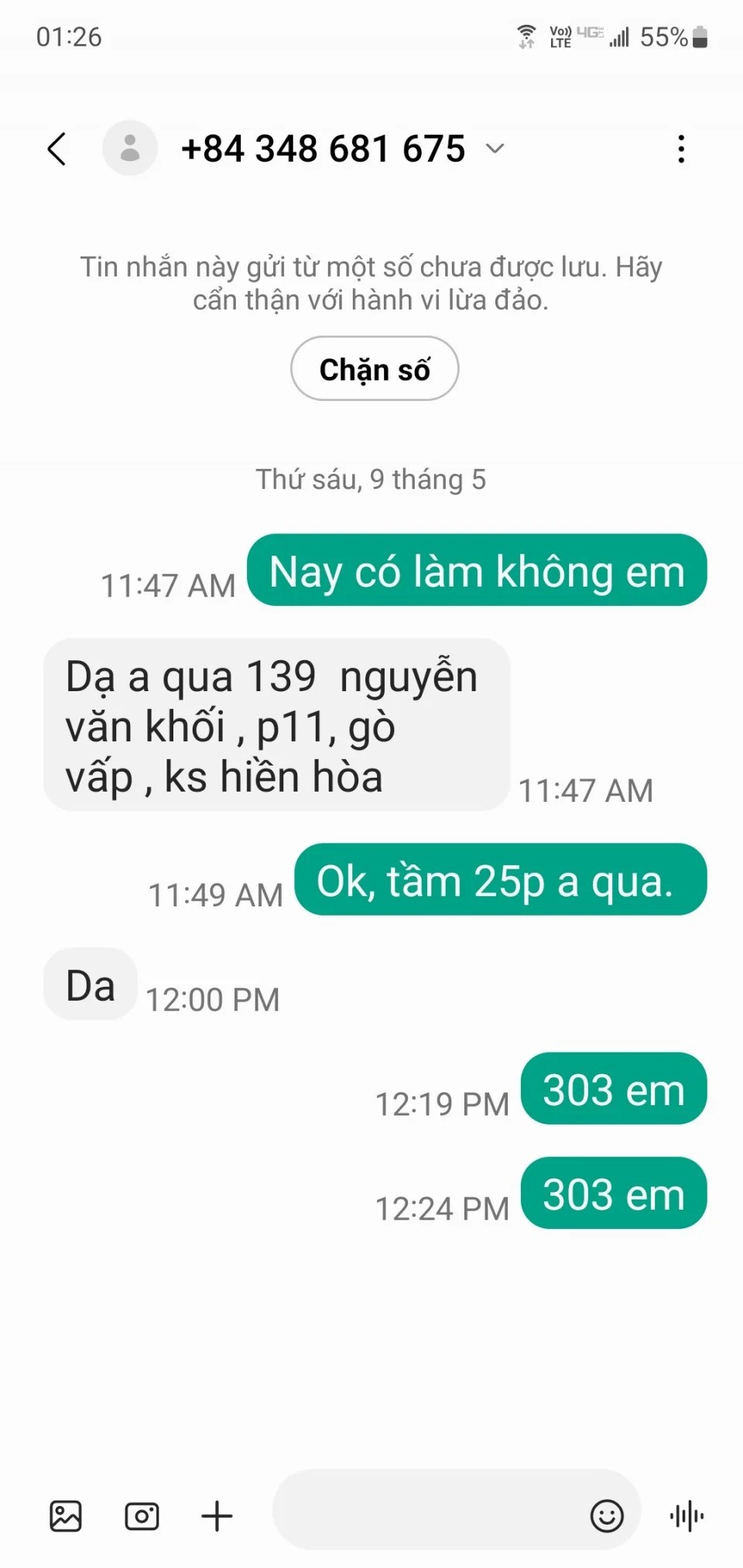Open the camera to take photo
The height and width of the screenshot is (1568, 743).
[x=142, y=1515]
